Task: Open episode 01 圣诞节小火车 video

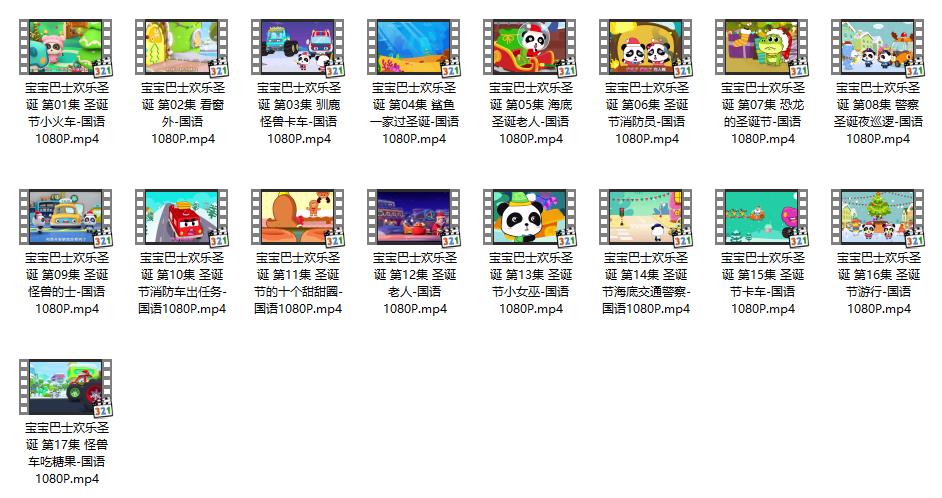Action: coord(65,48)
